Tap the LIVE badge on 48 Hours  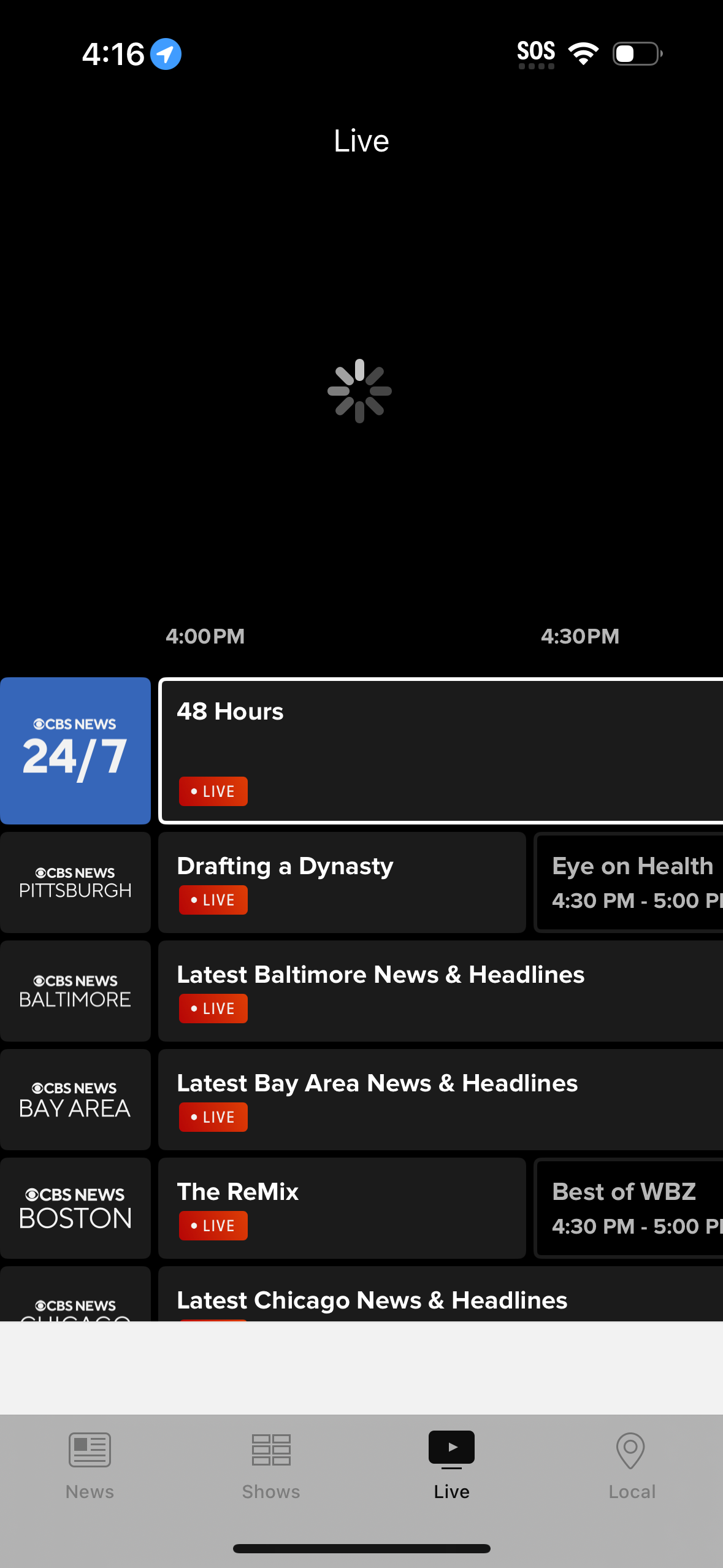tap(213, 791)
